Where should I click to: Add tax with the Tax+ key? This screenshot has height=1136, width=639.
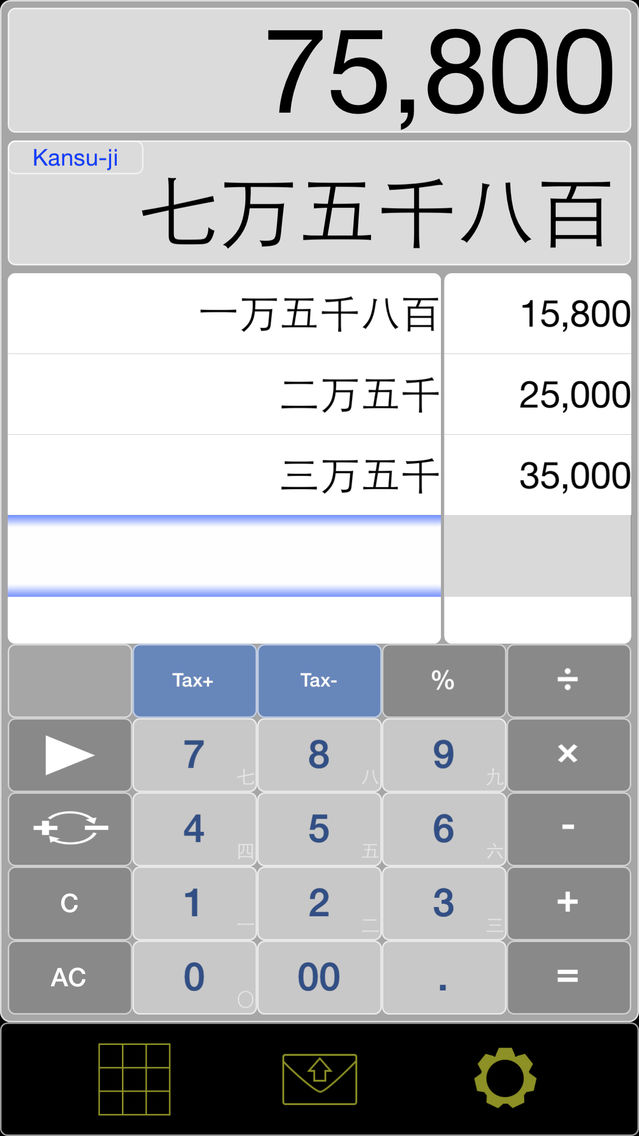coord(194,681)
